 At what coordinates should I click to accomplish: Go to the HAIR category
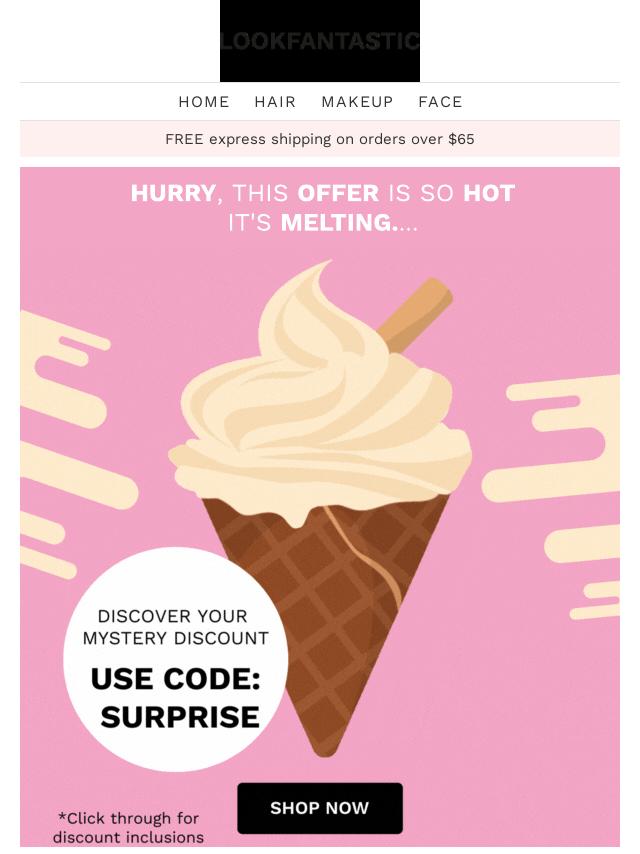275,102
